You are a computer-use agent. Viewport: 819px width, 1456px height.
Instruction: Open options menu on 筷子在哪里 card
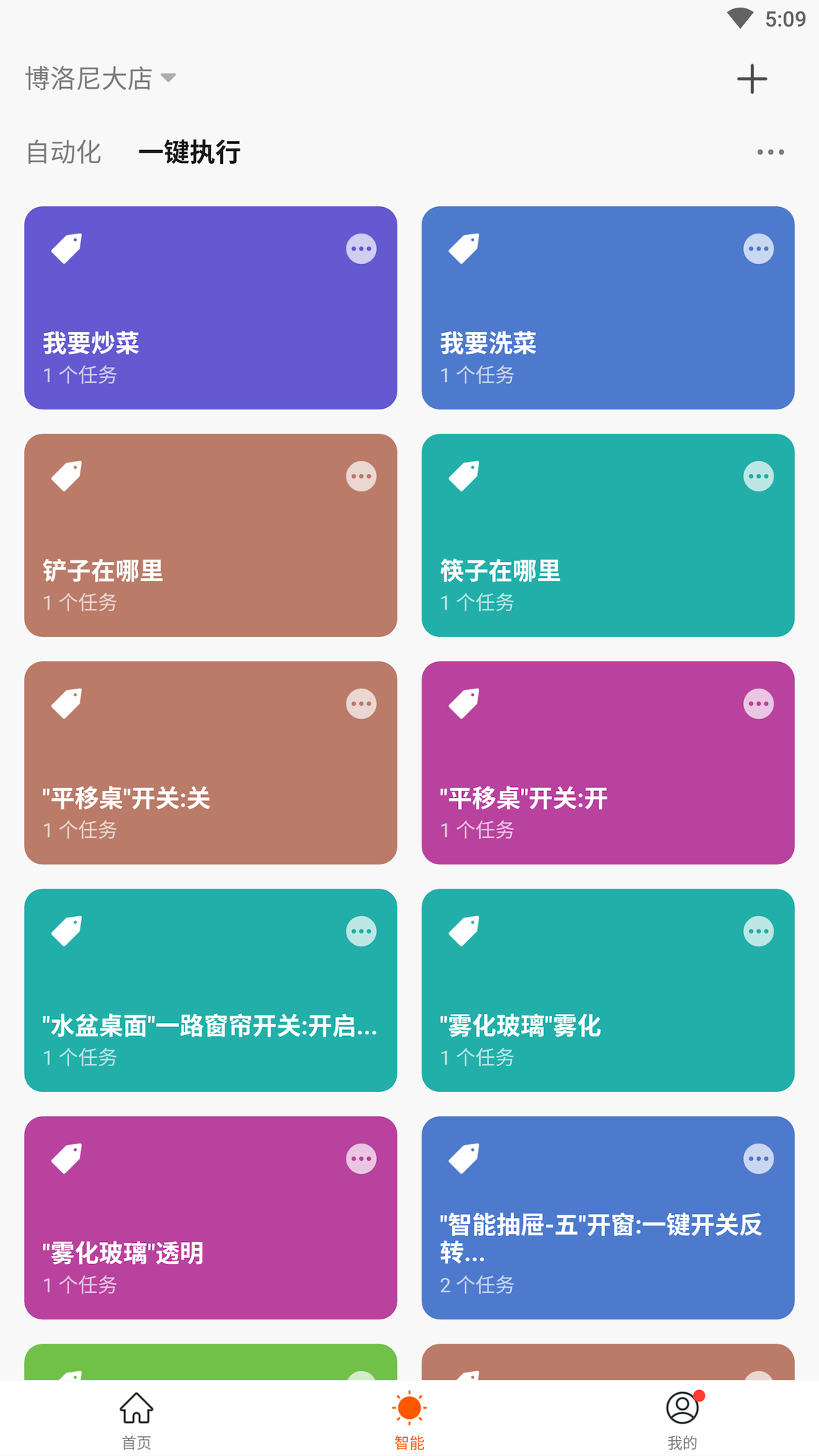(x=759, y=475)
